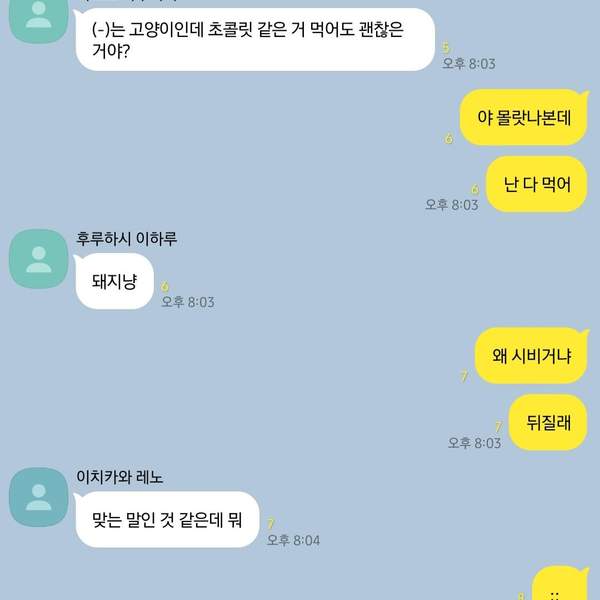The width and height of the screenshot is (600, 600).
Task: Open the avatar beside the chocolate question message
Action: pos(38,18)
